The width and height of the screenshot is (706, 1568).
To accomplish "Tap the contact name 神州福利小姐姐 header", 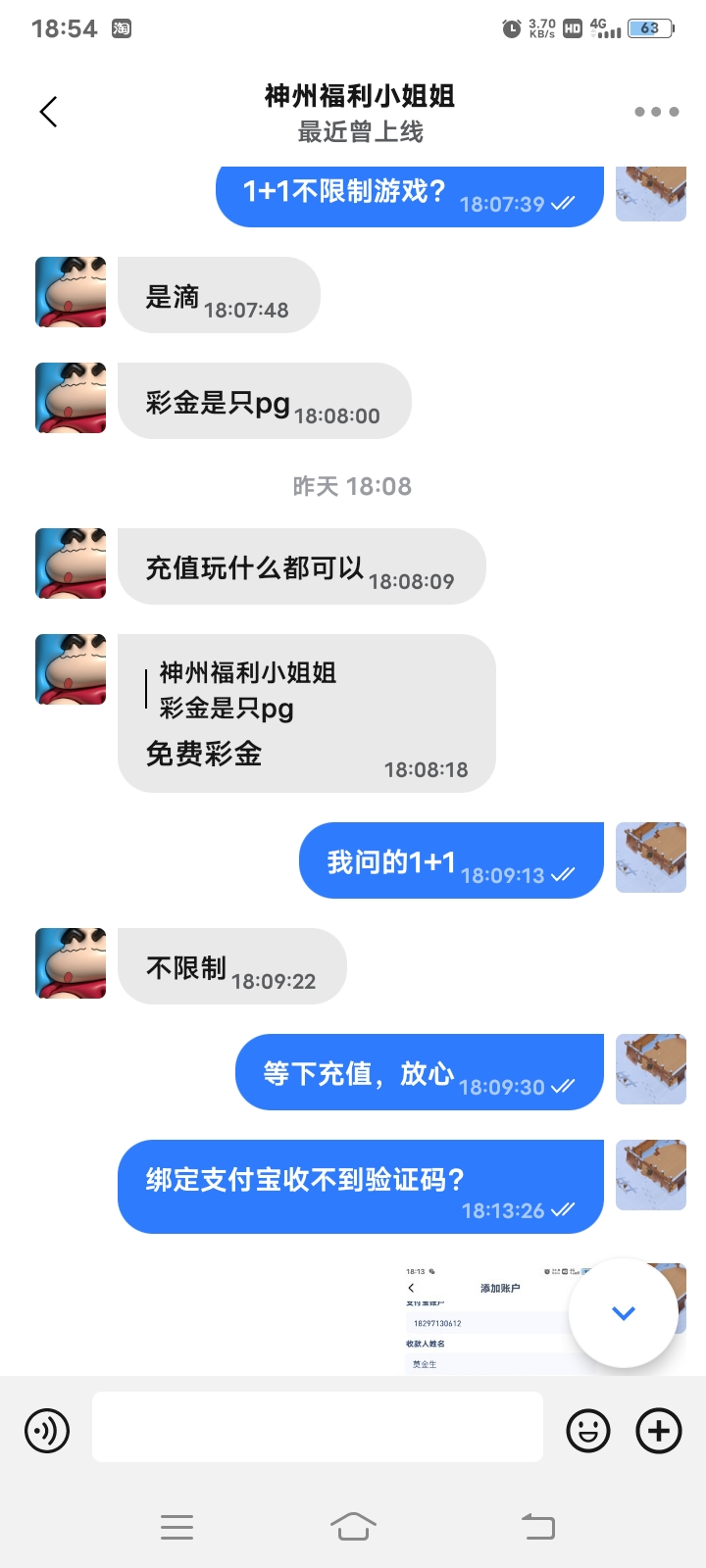I will pos(359,96).
